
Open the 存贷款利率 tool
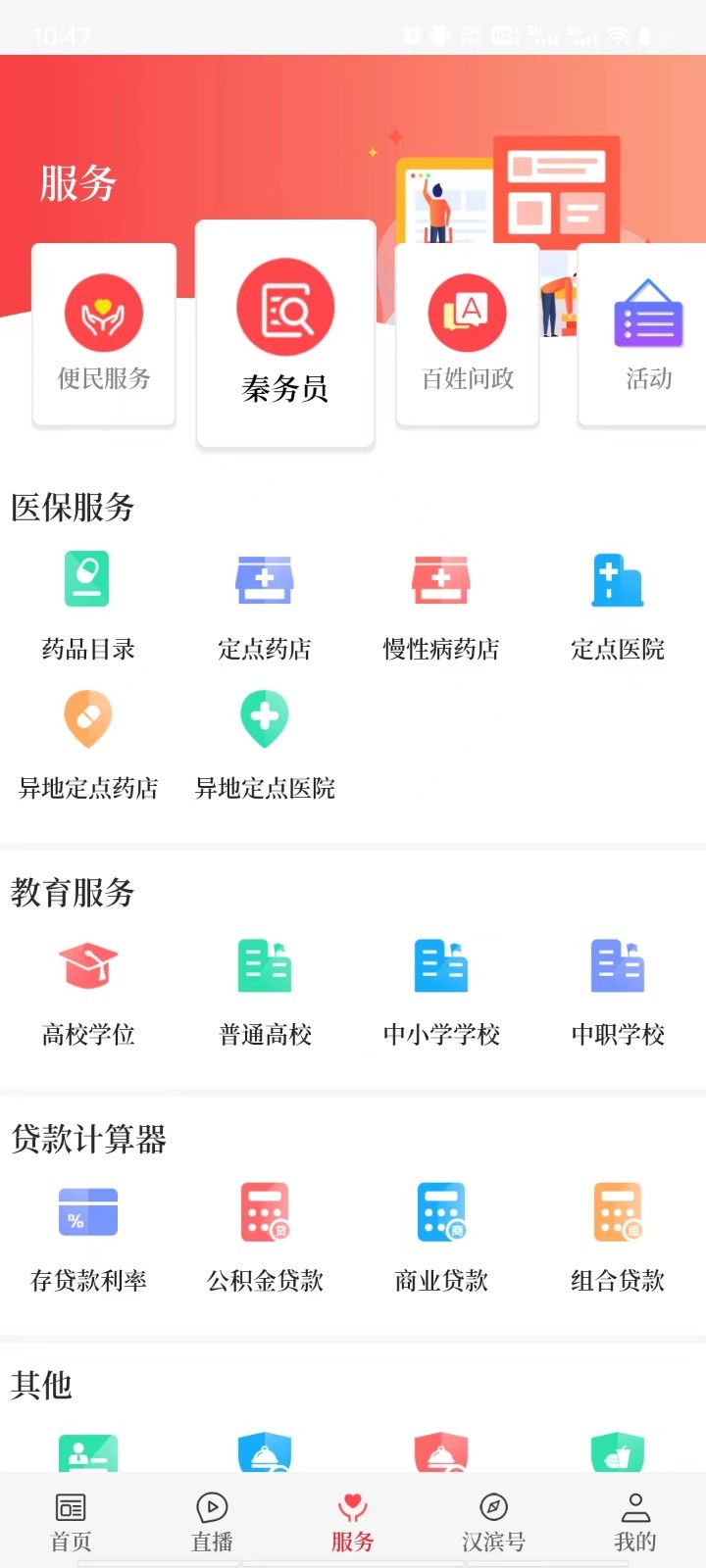(x=88, y=1237)
